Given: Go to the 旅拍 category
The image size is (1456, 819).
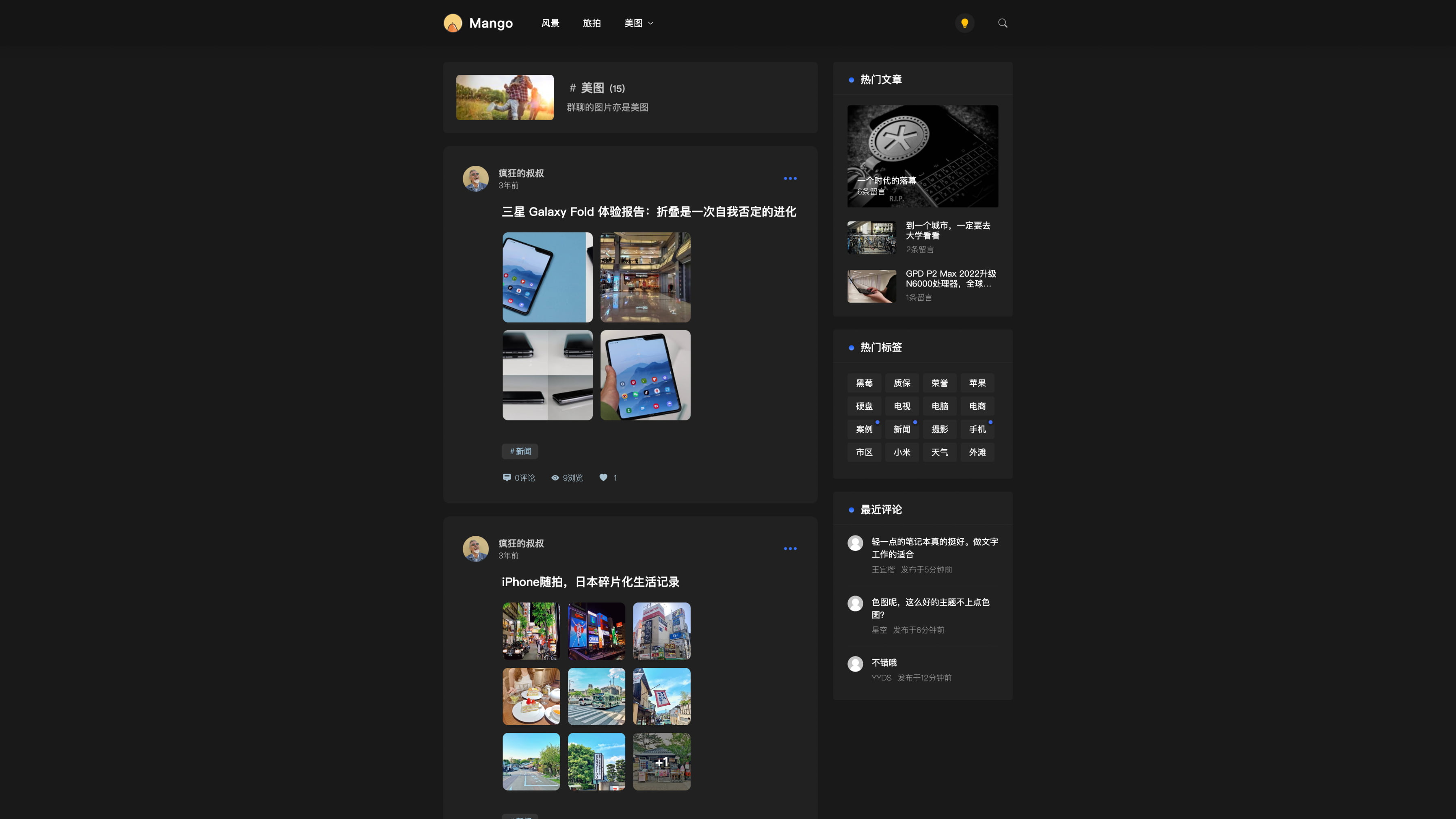Looking at the screenshot, I should (591, 23).
